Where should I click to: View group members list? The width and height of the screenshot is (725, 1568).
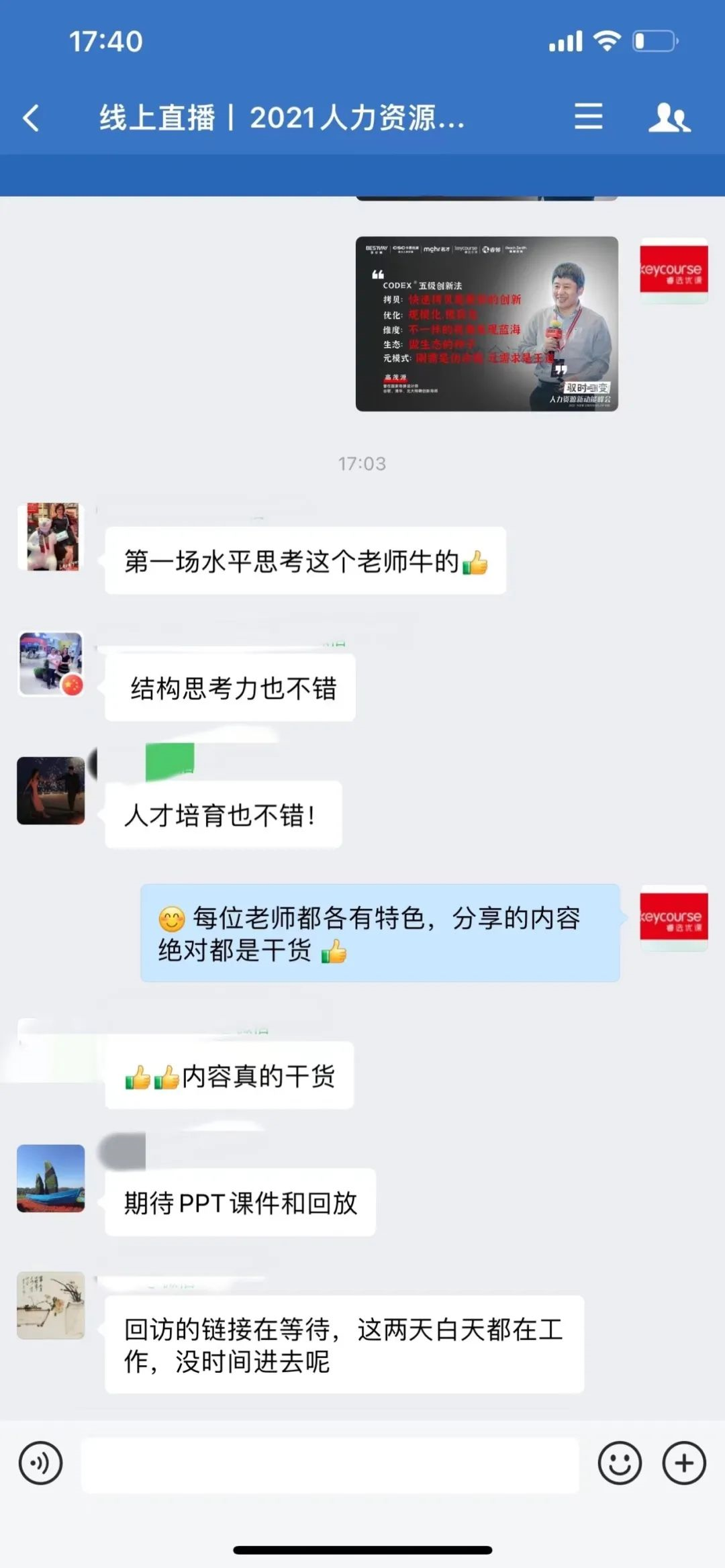[669, 117]
